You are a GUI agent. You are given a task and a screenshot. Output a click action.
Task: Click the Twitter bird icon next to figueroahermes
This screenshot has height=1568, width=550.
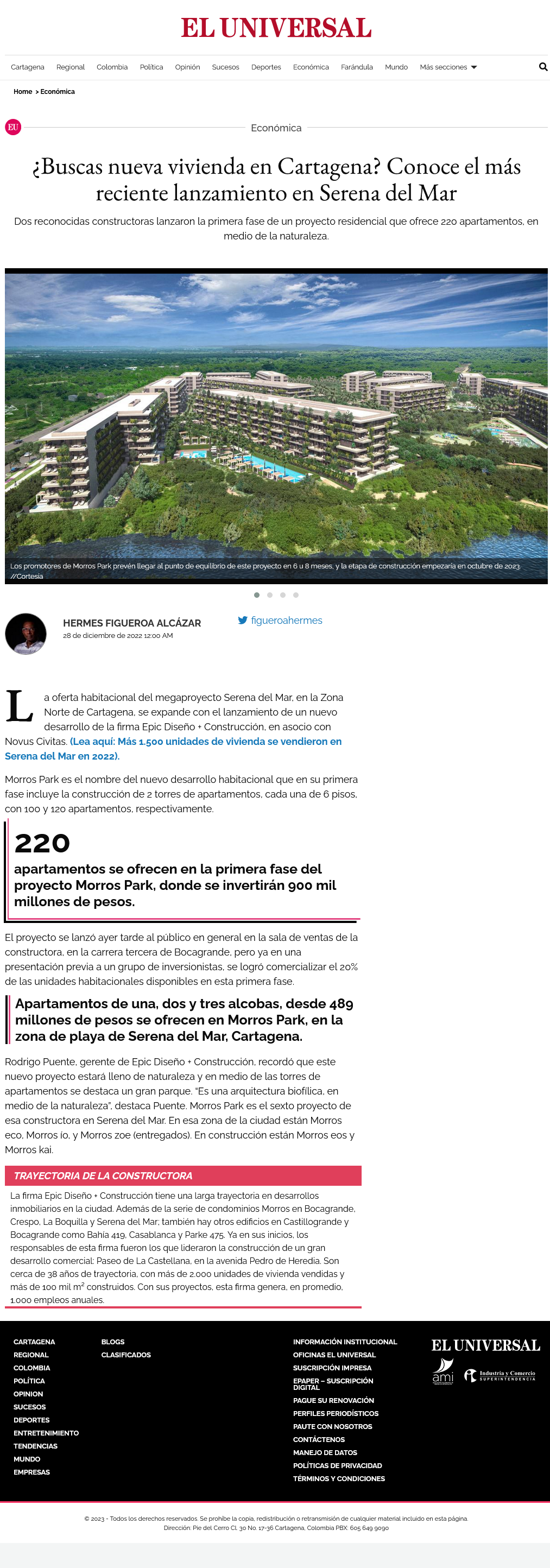coord(242,620)
